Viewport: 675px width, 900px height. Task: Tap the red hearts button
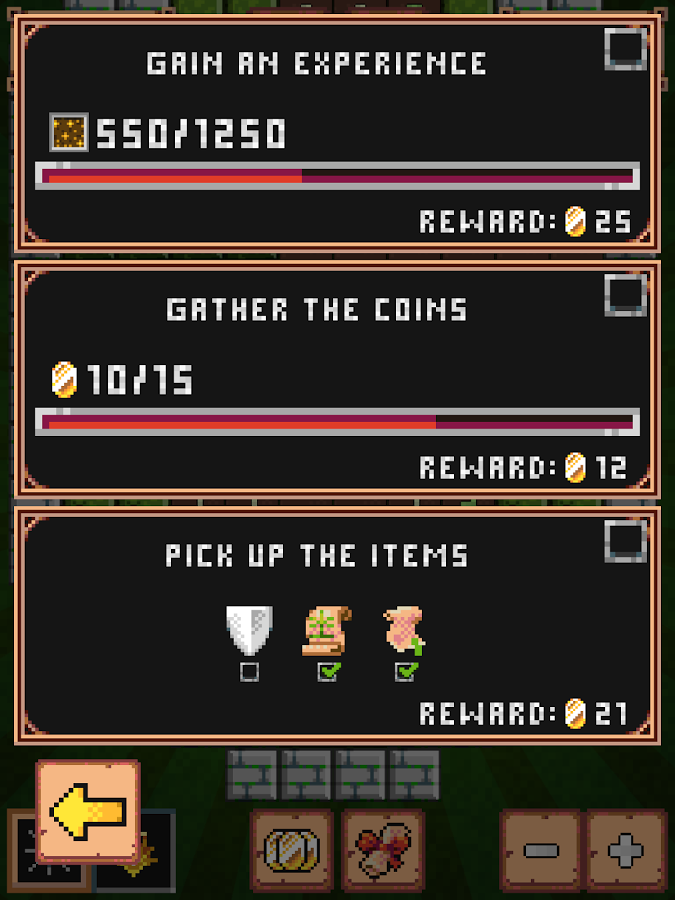(x=383, y=850)
